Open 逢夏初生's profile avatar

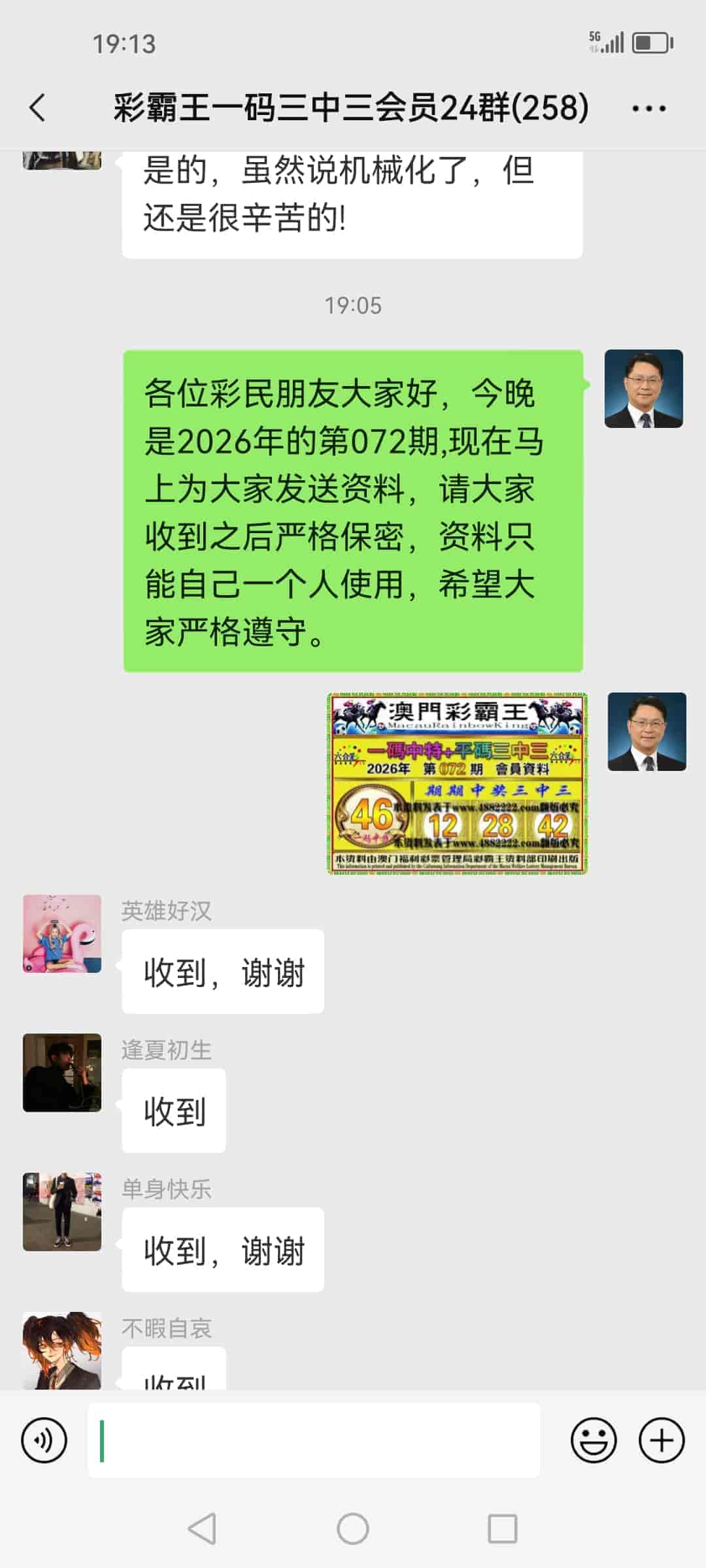point(62,1075)
